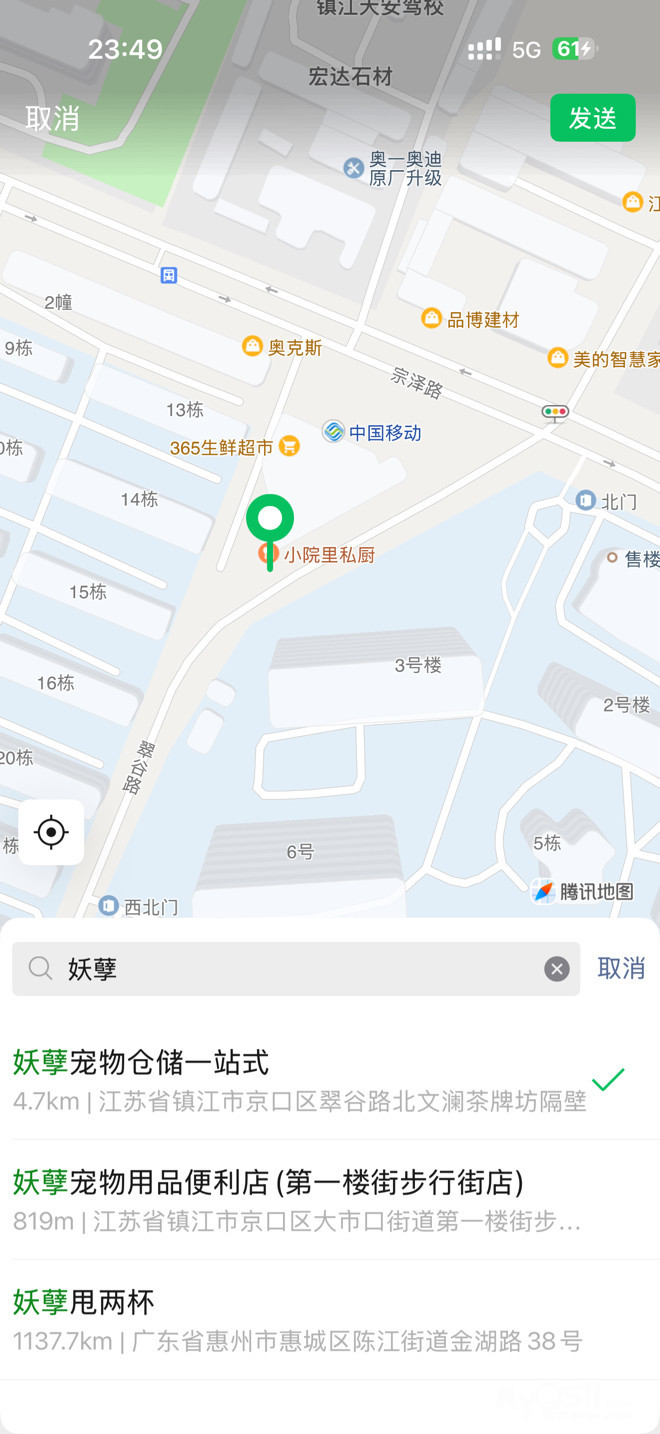660x1434 pixels.
Task: Cancel search with 取消 beside search box
Action: [621, 968]
